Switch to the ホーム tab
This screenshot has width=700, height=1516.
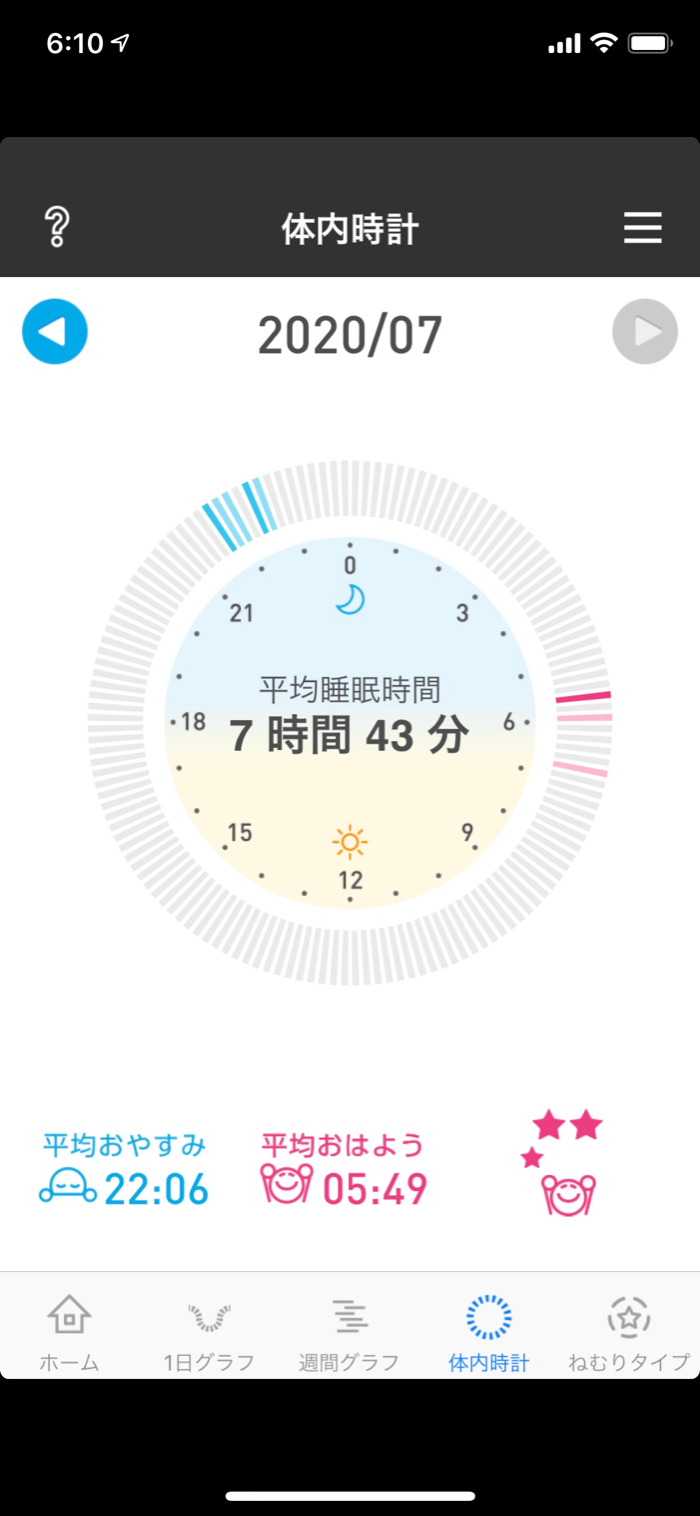point(69,1332)
